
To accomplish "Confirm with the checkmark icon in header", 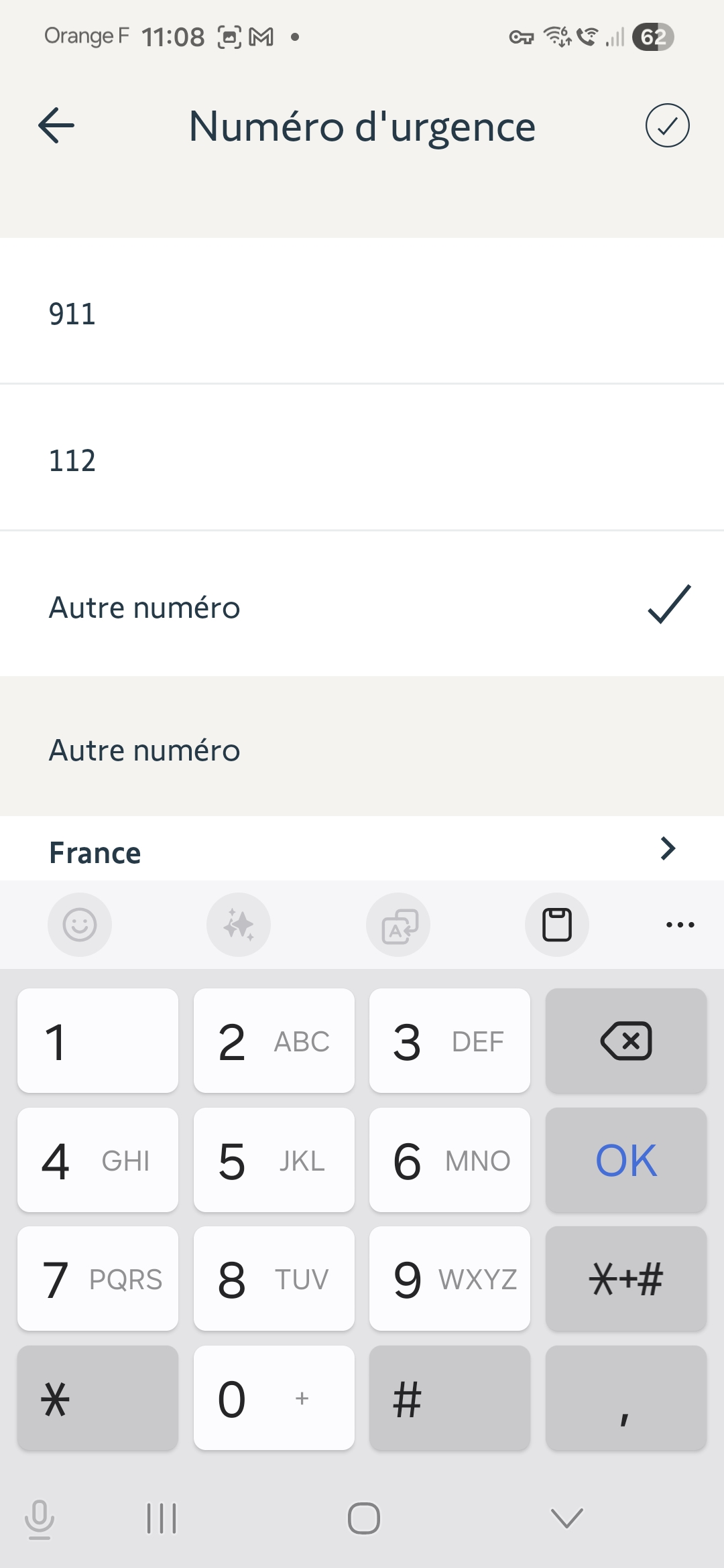I will pyautogui.click(x=667, y=125).
